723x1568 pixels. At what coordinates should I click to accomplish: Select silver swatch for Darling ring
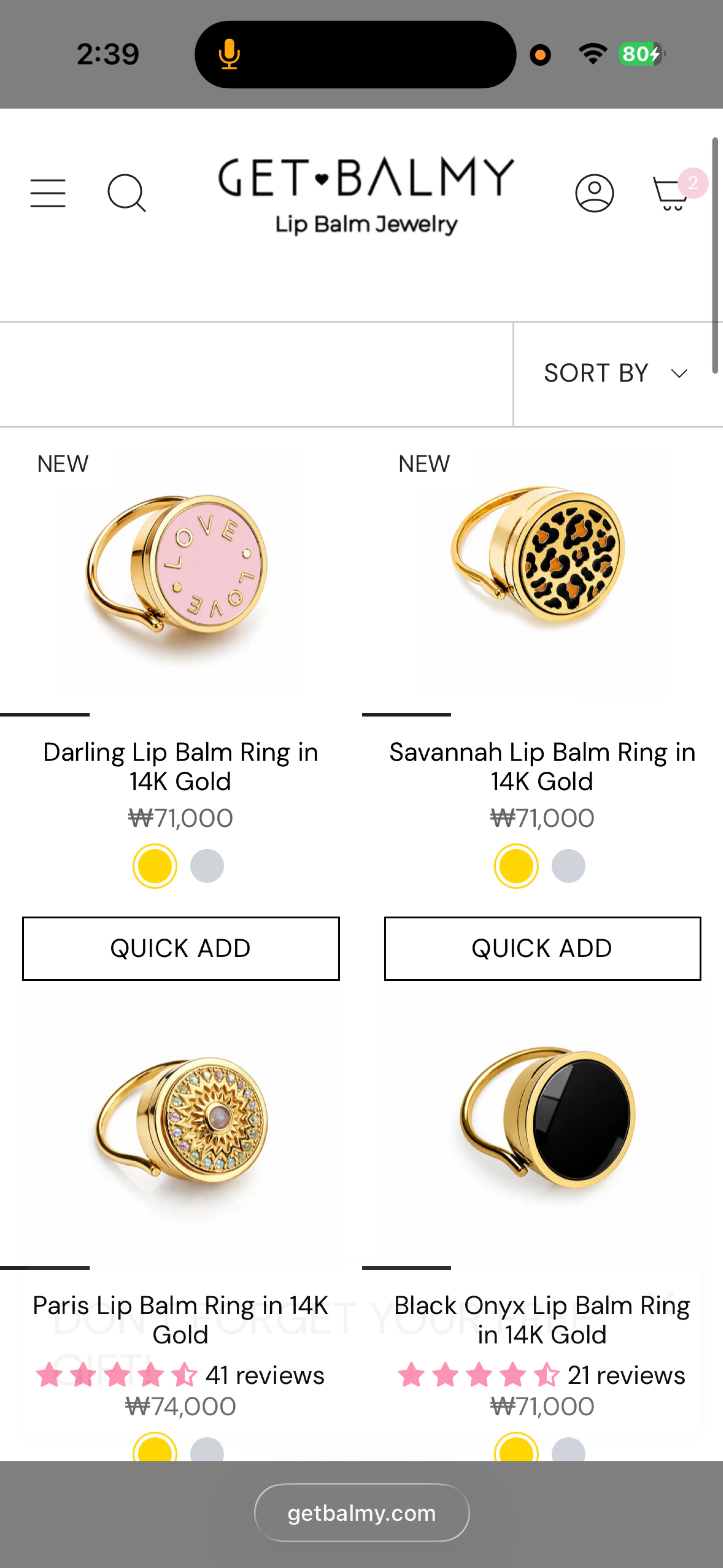207,866
